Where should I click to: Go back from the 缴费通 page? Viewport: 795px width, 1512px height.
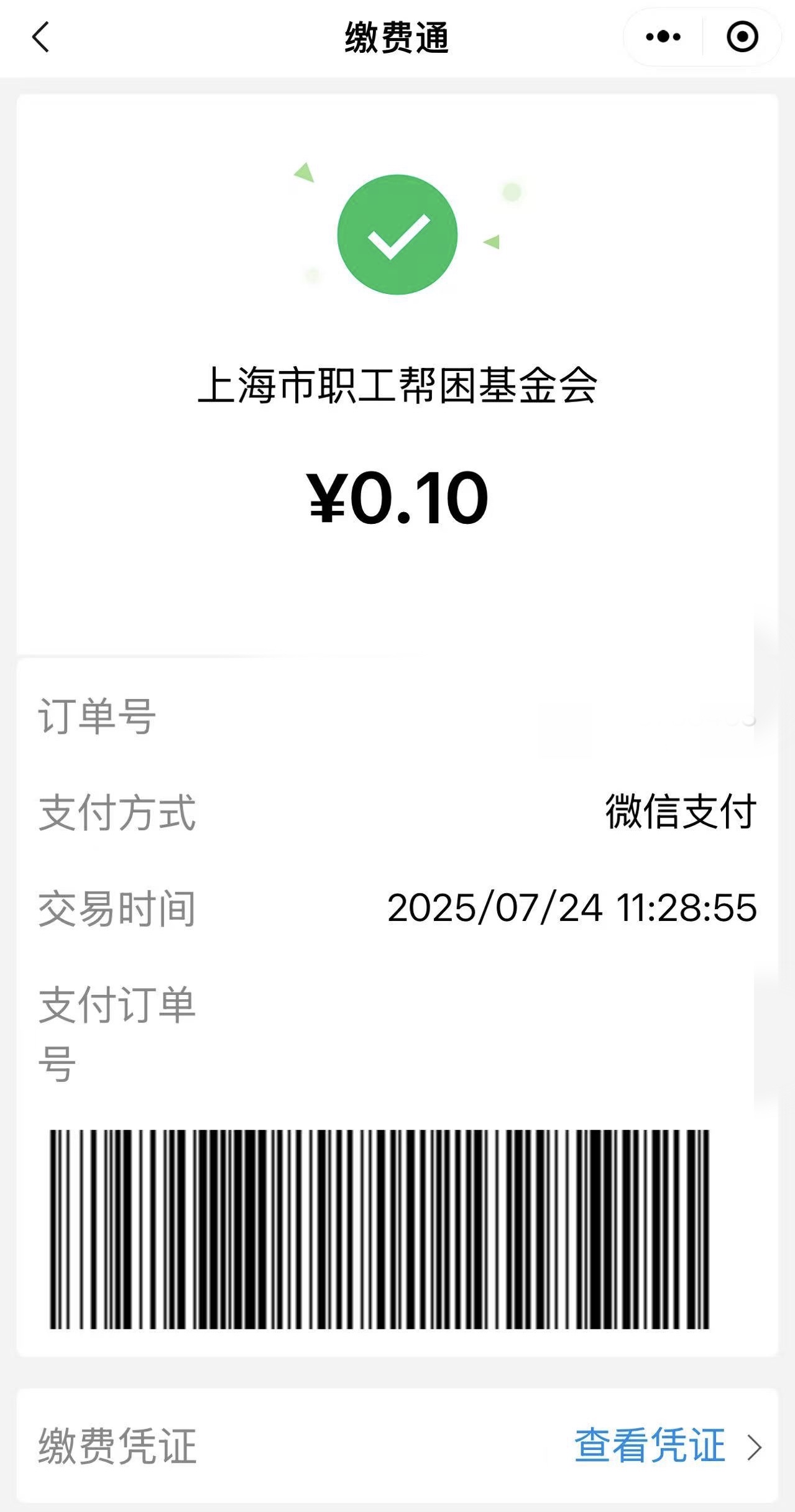40,37
